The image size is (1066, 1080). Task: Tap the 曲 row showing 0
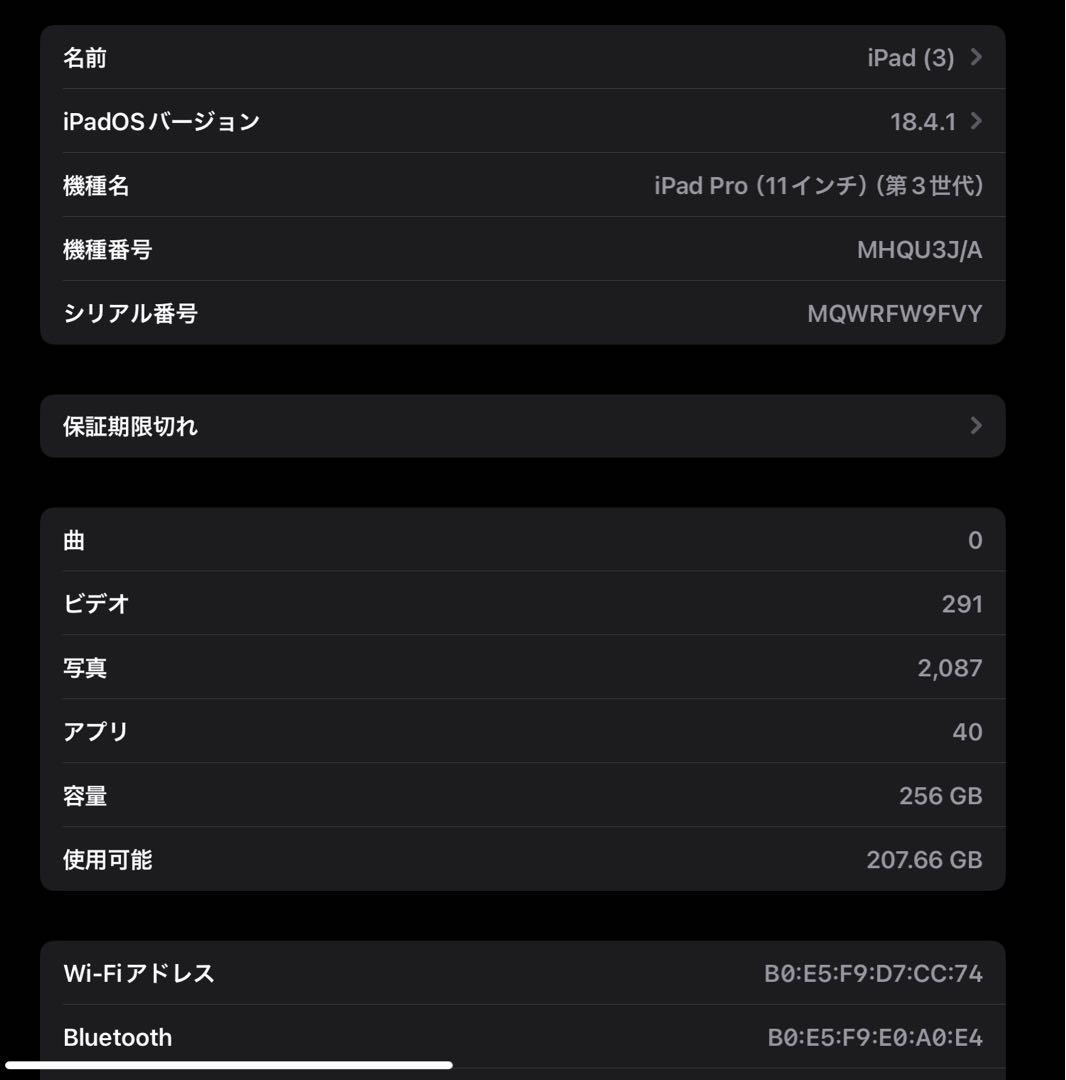point(520,539)
